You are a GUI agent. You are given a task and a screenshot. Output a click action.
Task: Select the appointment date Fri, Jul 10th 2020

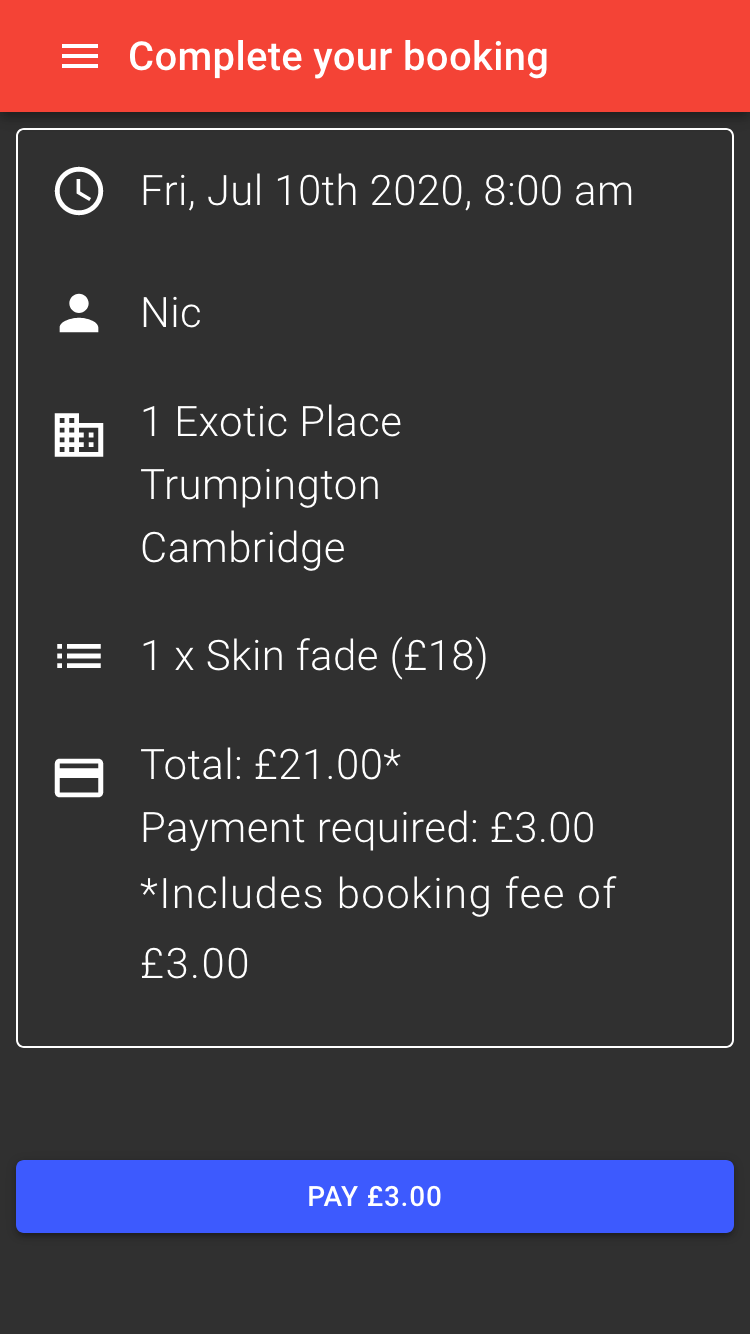386,190
